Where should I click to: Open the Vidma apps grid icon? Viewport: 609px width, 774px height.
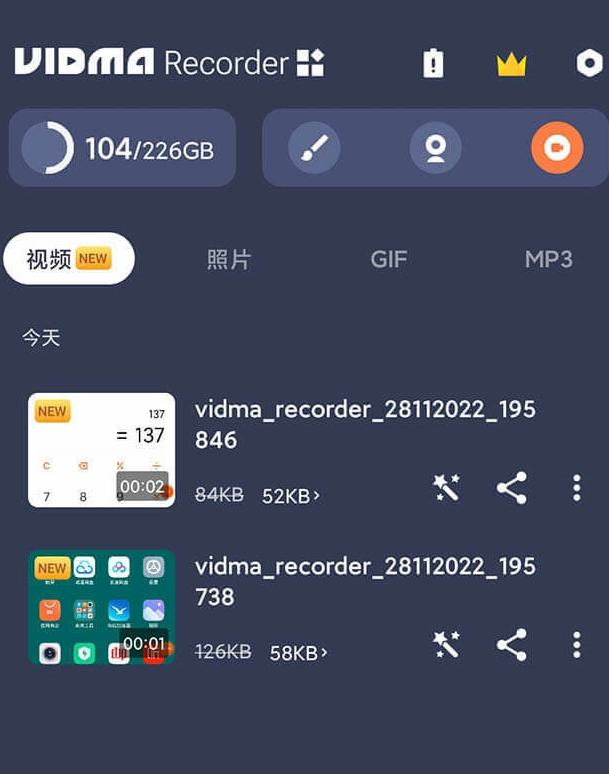[310, 64]
